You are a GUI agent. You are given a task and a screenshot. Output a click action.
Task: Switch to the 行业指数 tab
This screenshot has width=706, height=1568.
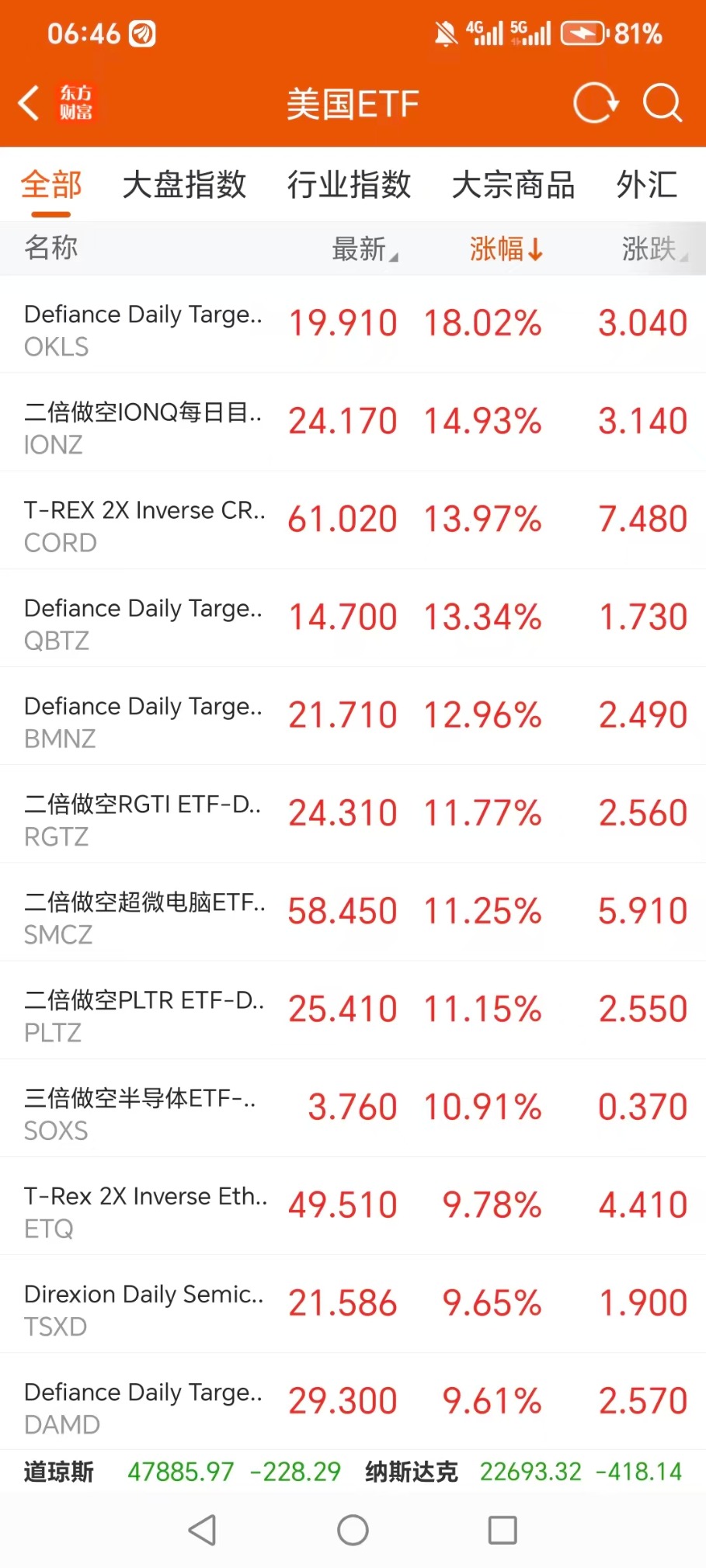(x=349, y=186)
